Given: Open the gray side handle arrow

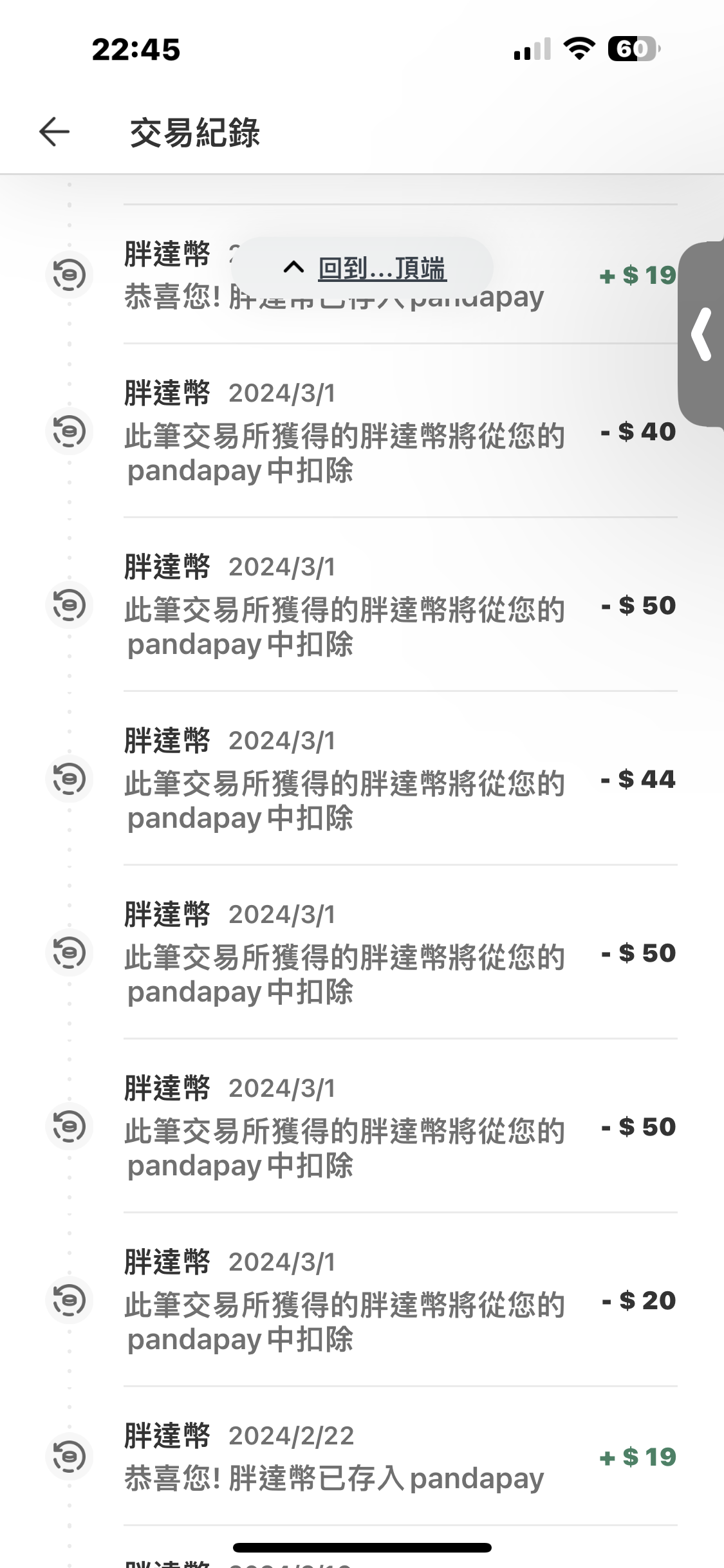Looking at the screenshot, I should [701, 334].
